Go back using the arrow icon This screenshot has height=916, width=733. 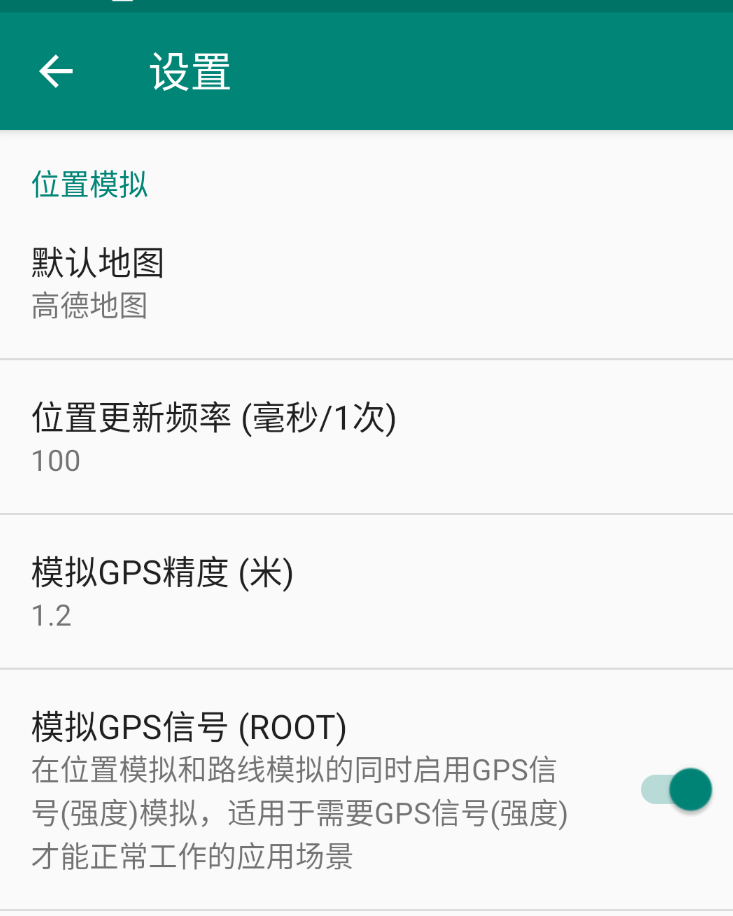point(56,71)
